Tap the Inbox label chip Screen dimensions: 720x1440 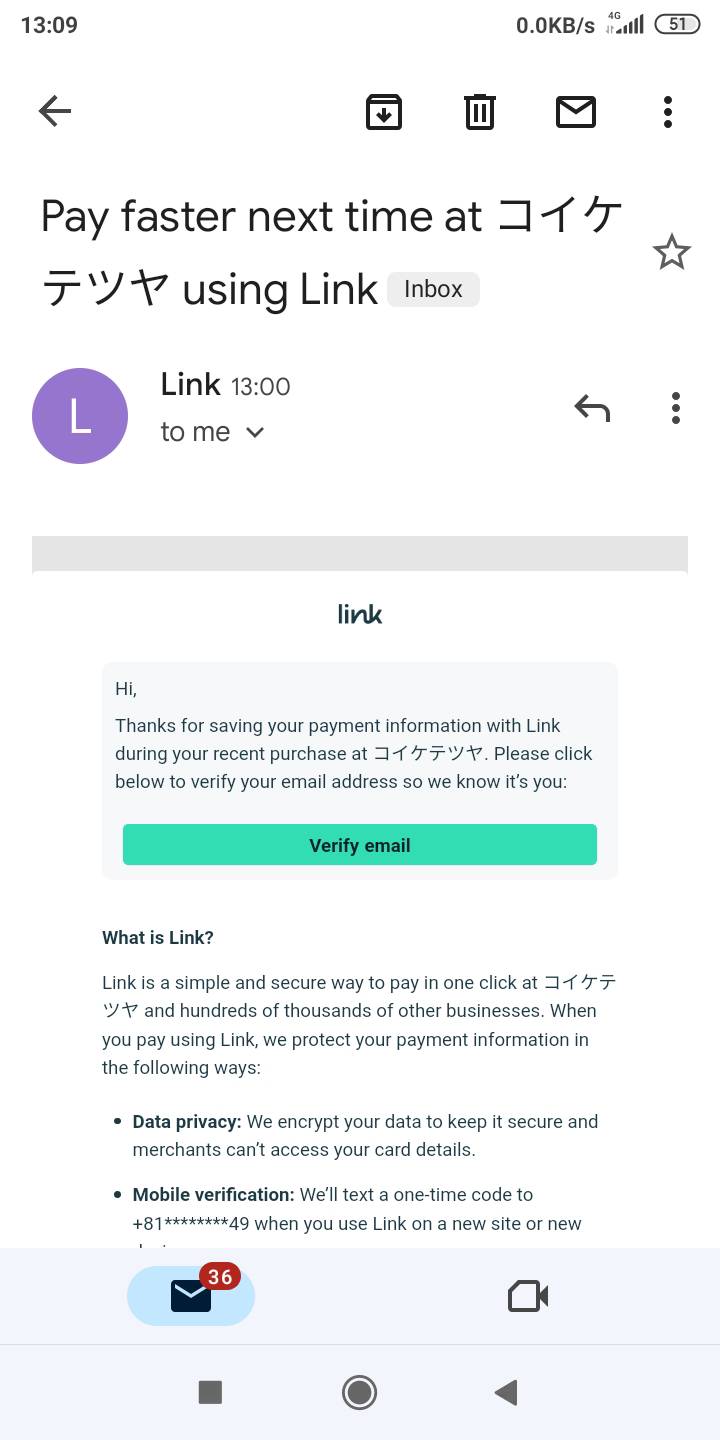click(x=433, y=289)
